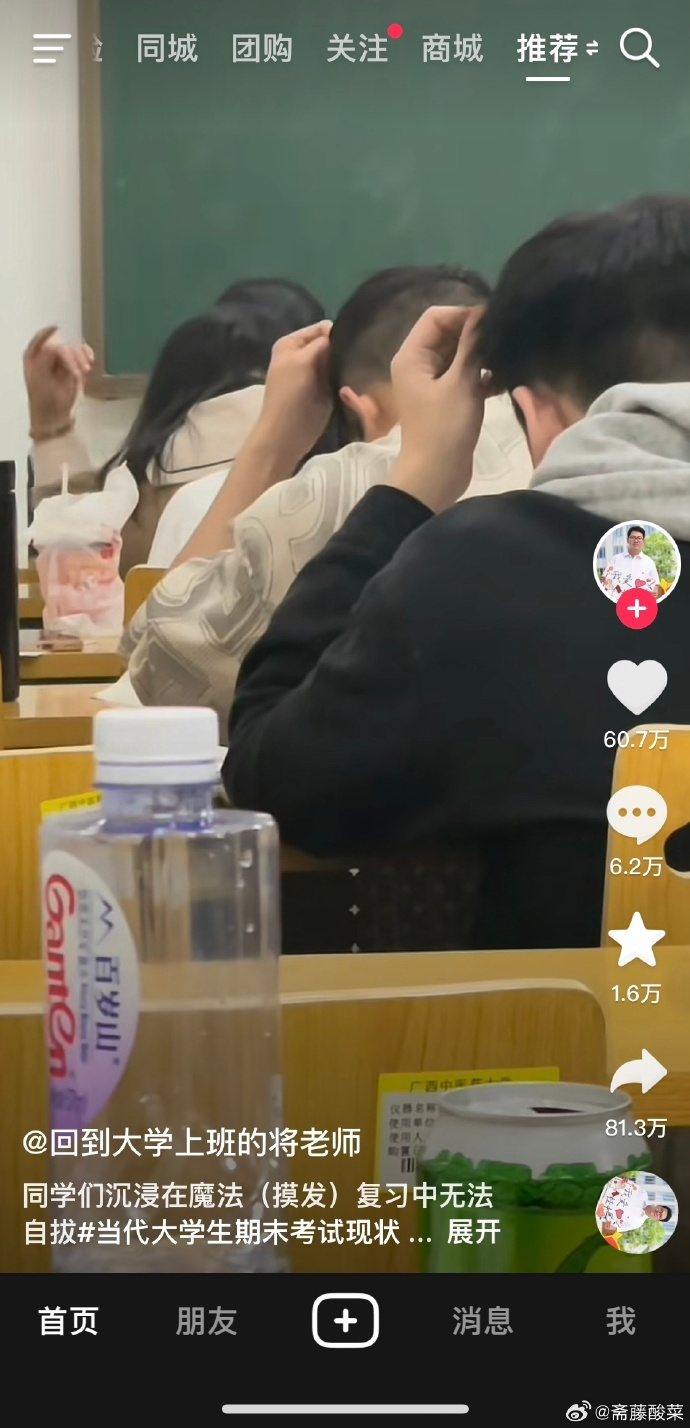Select the 推荐 tab

[x=548, y=48]
